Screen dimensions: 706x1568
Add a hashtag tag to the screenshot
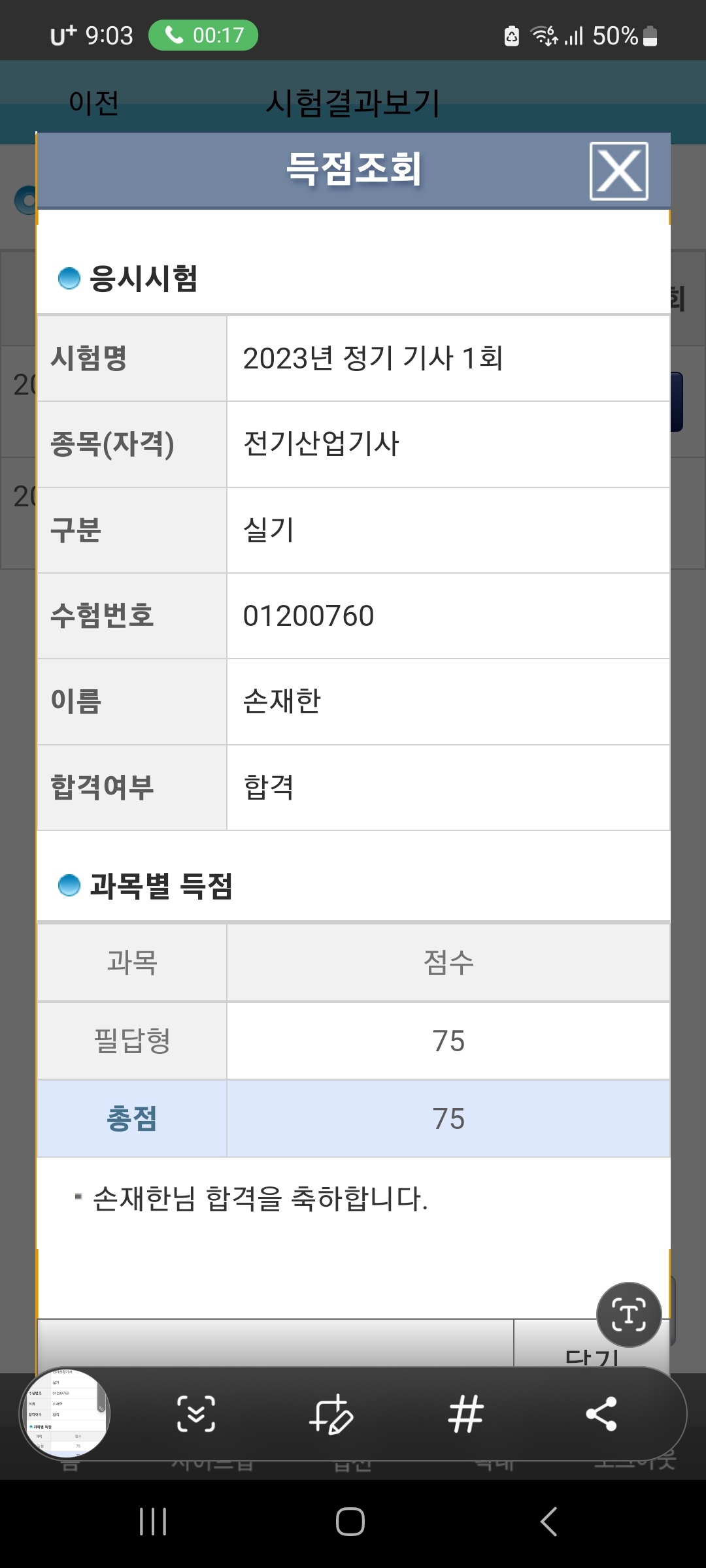tap(466, 1414)
